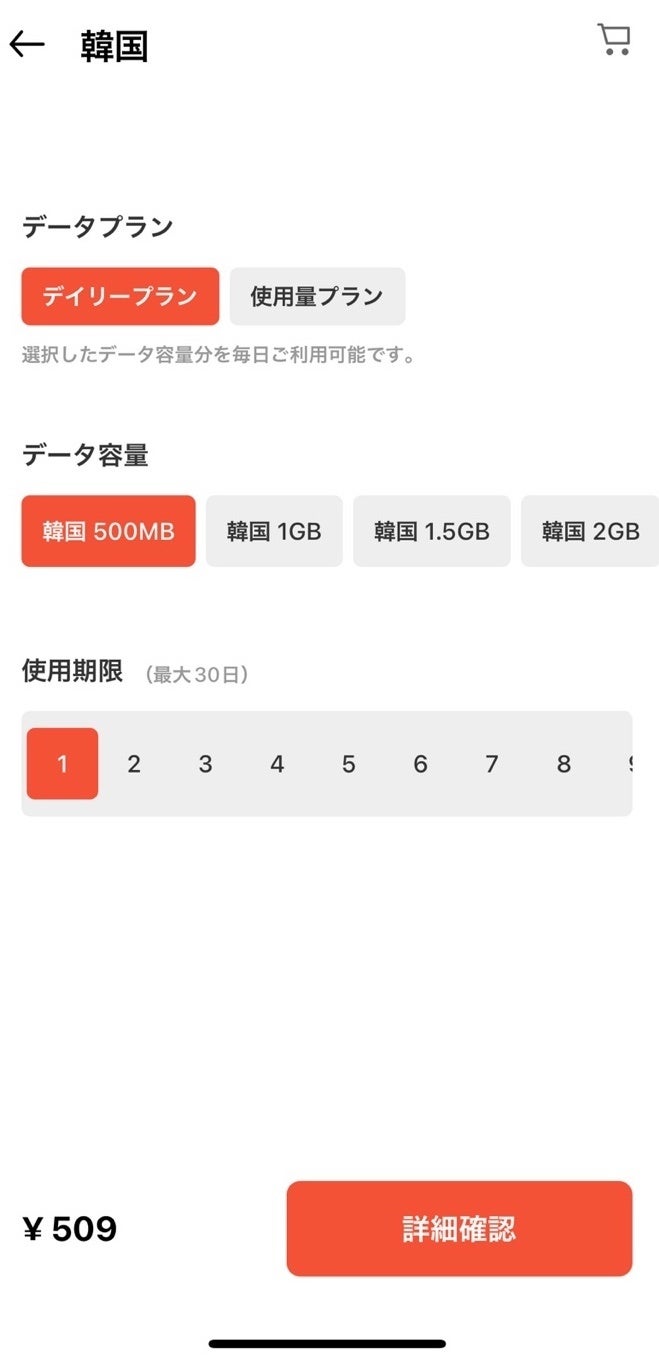Image resolution: width=659 pixels, height=1356 pixels.
Task: Choose the 韓国 500MB data option
Action: click(108, 531)
